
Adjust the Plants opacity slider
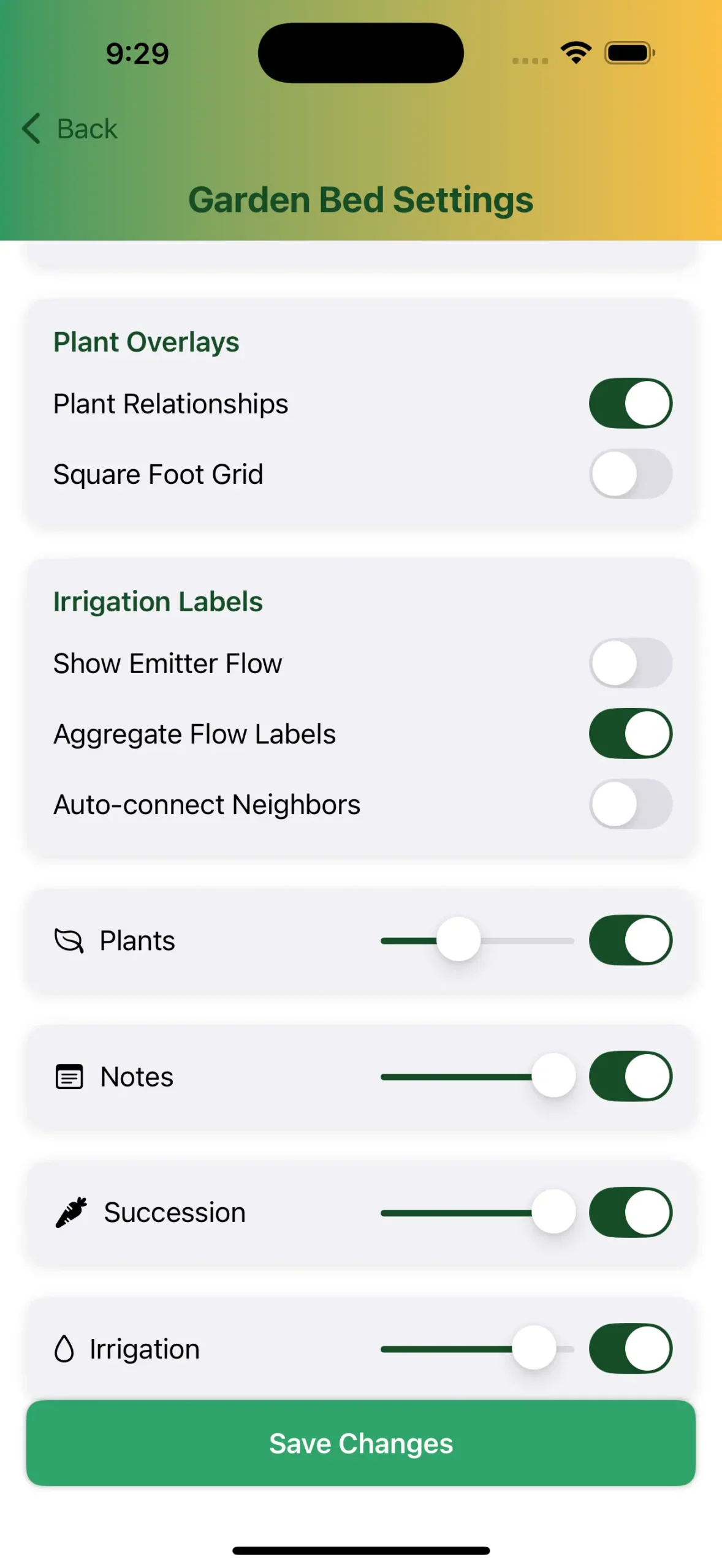(x=458, y=940)
